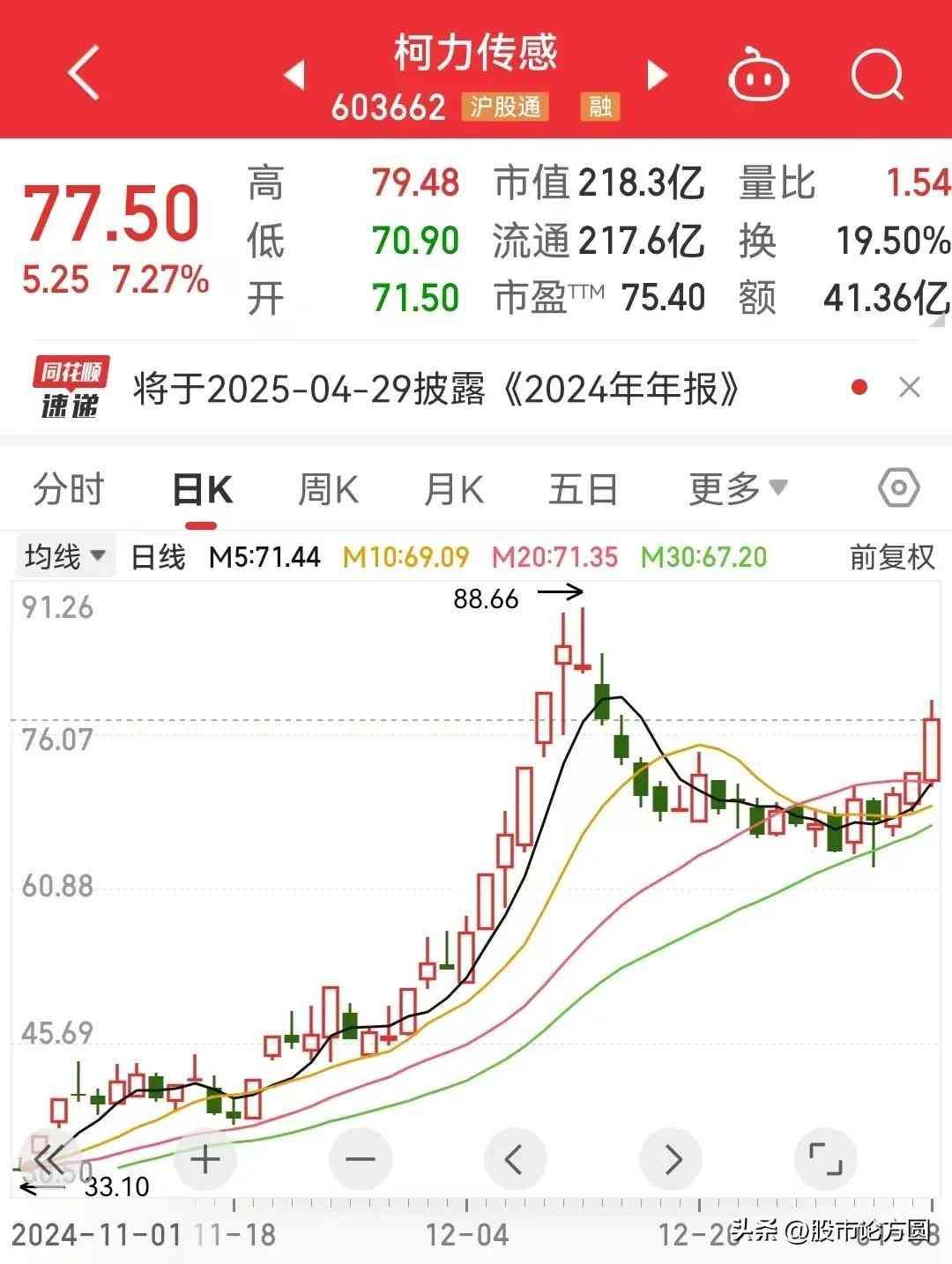952x1264 pixels.
Task: Expand the 更多 chart period dropdown
Action: (738, 487)
